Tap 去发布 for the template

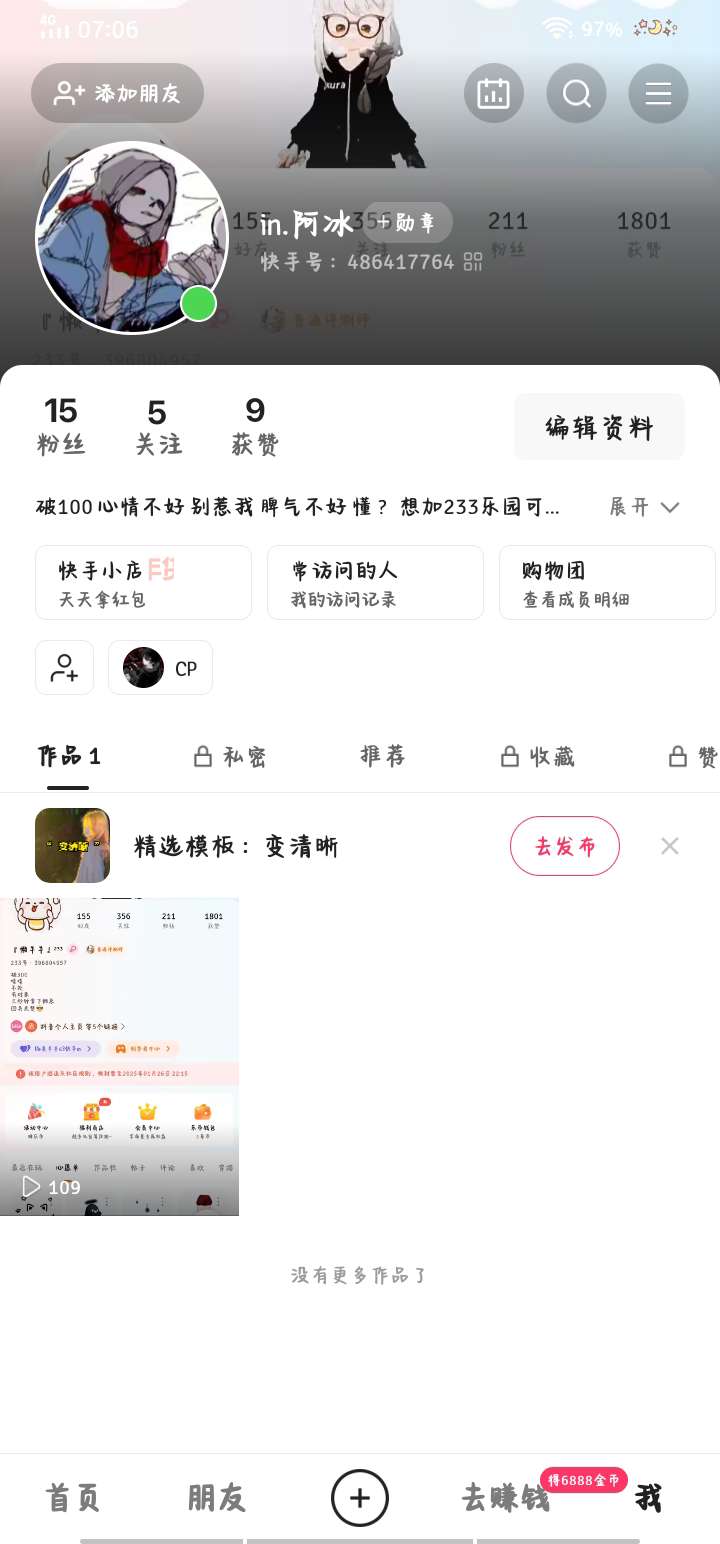(565, 846)
